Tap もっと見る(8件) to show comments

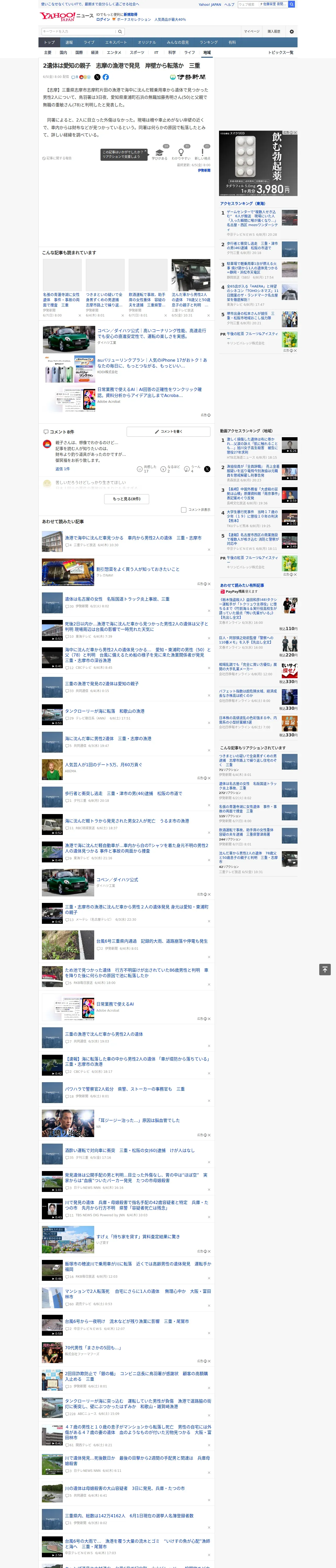click(126, 499)
